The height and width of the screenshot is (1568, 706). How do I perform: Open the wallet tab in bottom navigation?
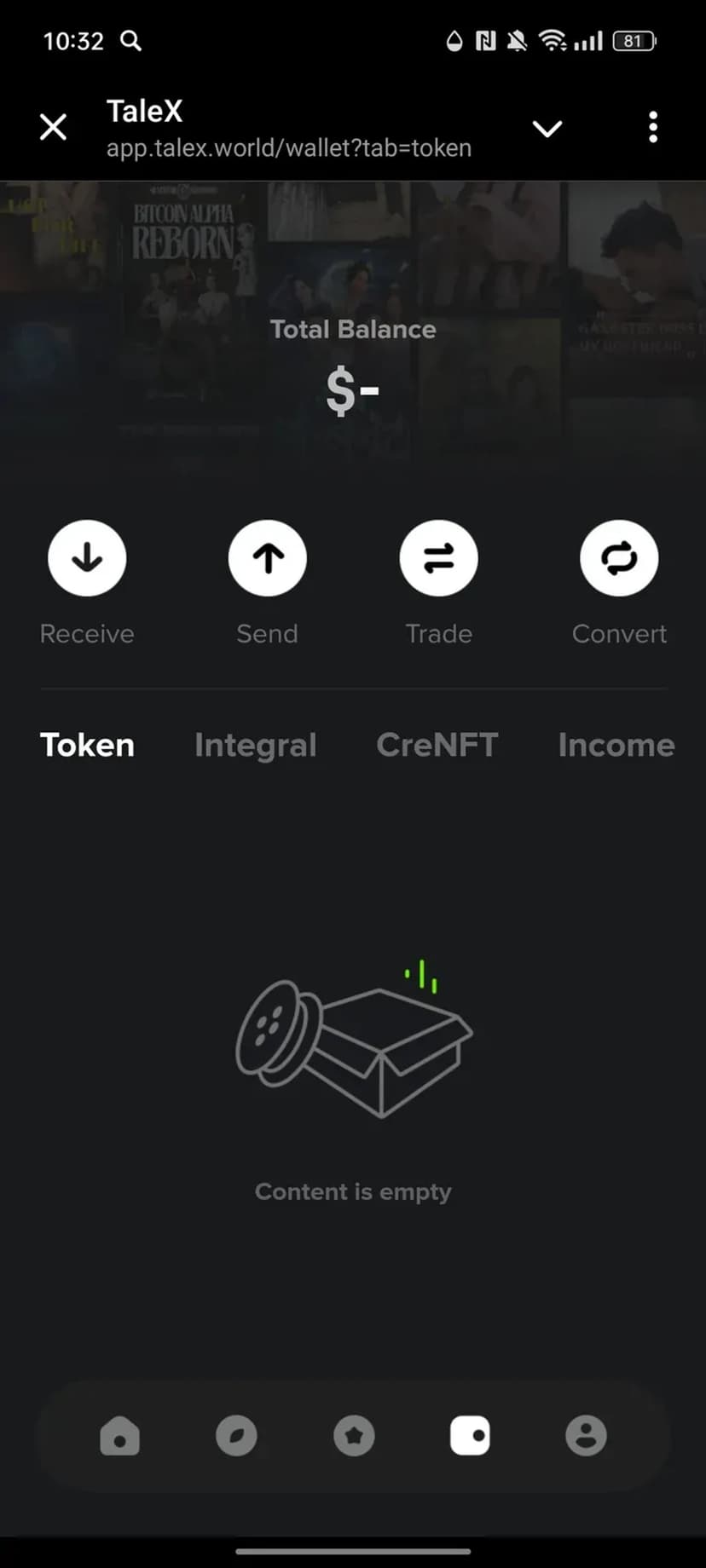pyautogui.click(x=470, y=1436)
